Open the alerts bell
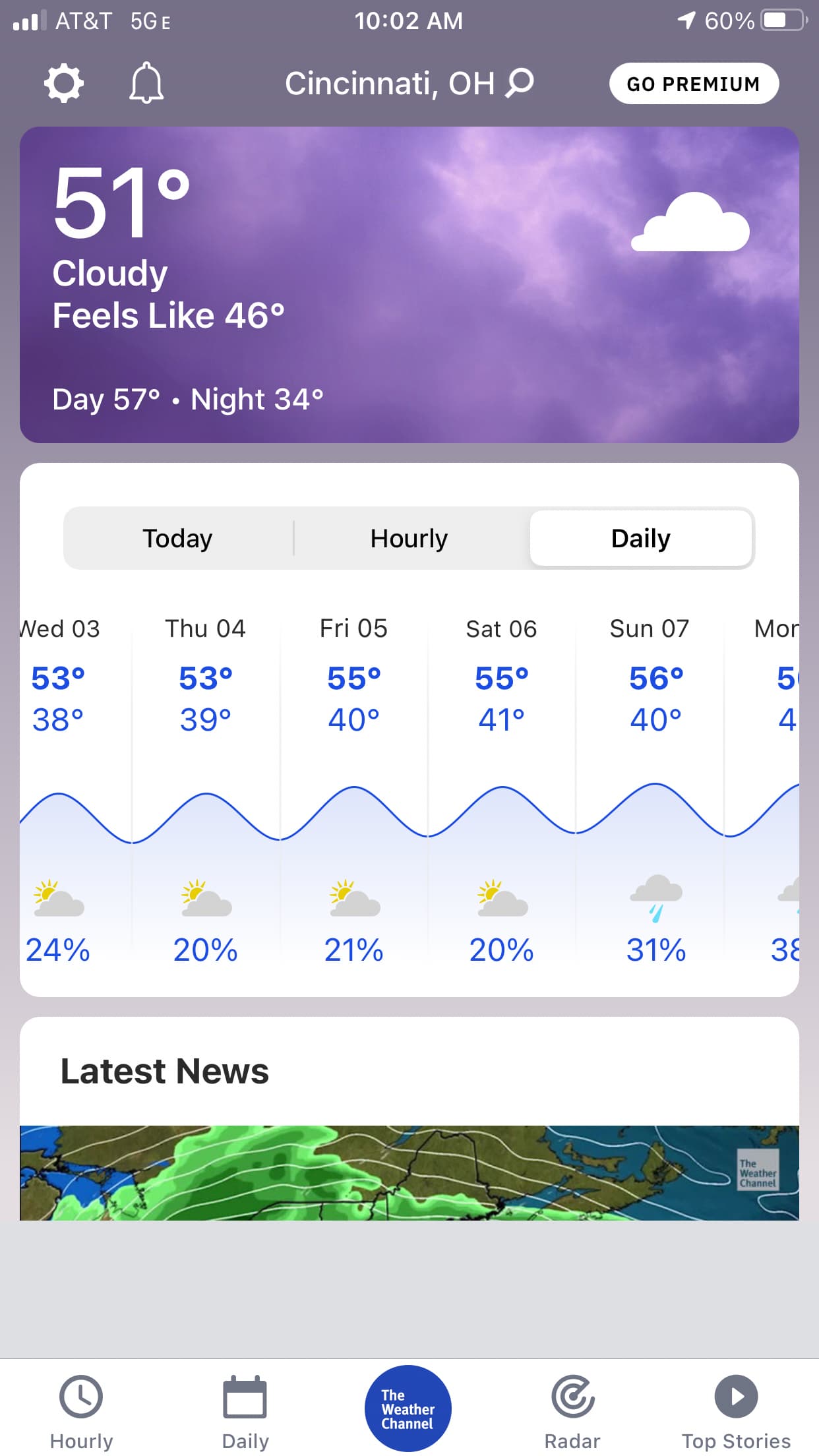819x1456 pixels. click(146, 83)
